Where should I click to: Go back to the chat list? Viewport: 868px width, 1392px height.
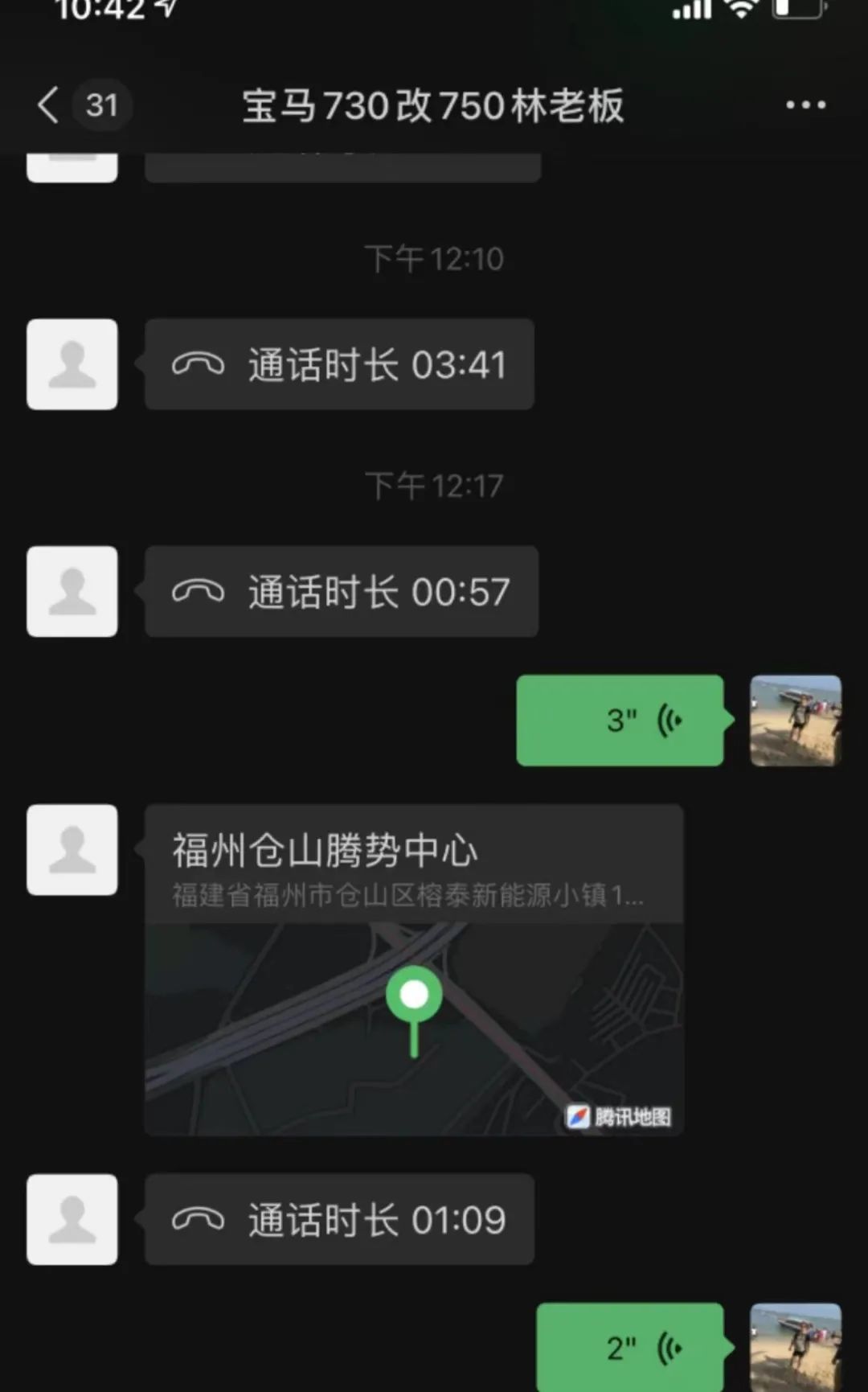point(50,105)
